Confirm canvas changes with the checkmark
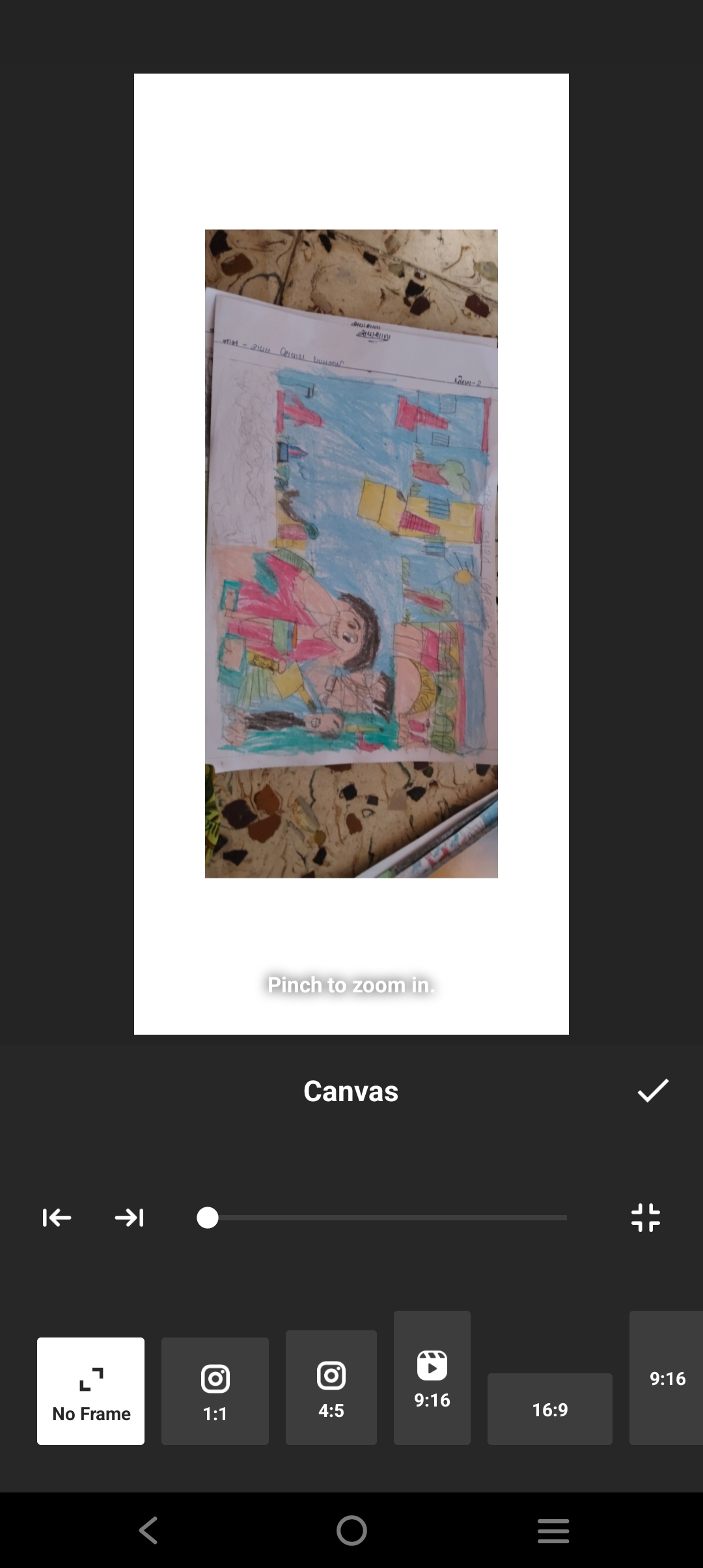This screenshot has width=703, height=1568. 653,1091
